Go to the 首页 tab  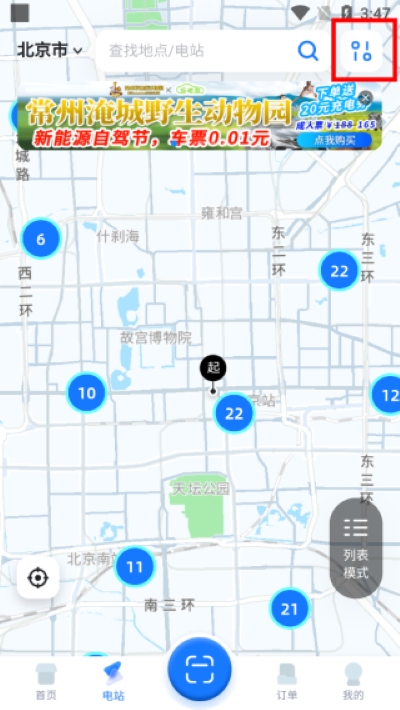tap(46, 682)
